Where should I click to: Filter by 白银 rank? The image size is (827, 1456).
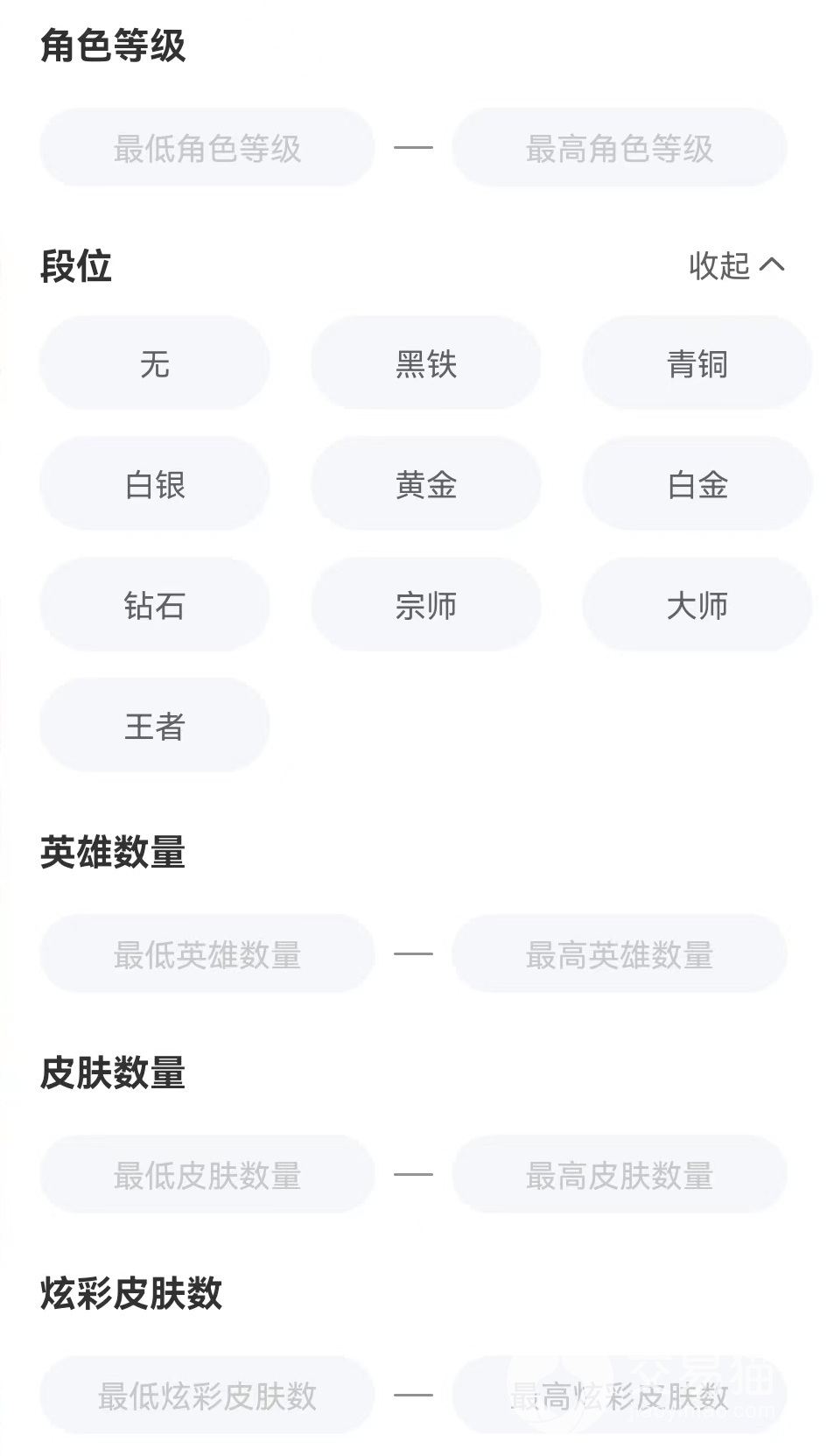(x=155, y=484)
